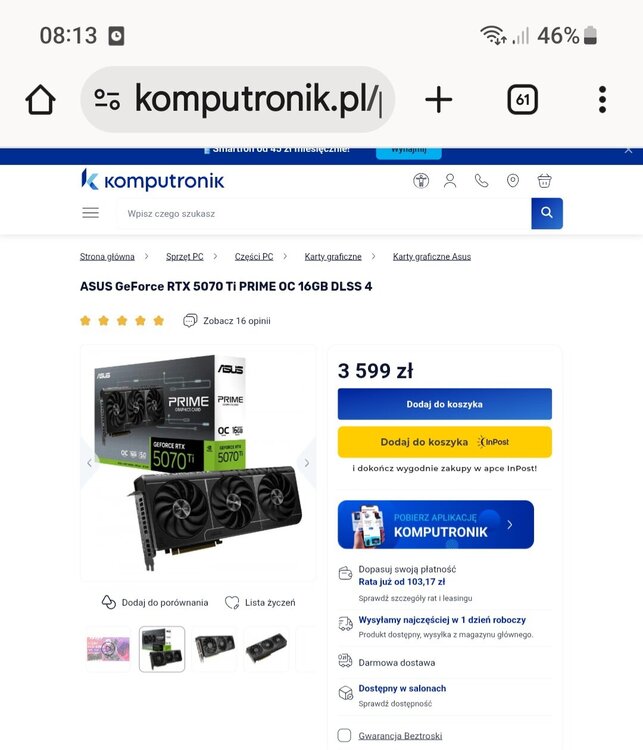Open the tab switcher showing 61
The width and height of the screenshot is (643, 750).
(522, 99)
